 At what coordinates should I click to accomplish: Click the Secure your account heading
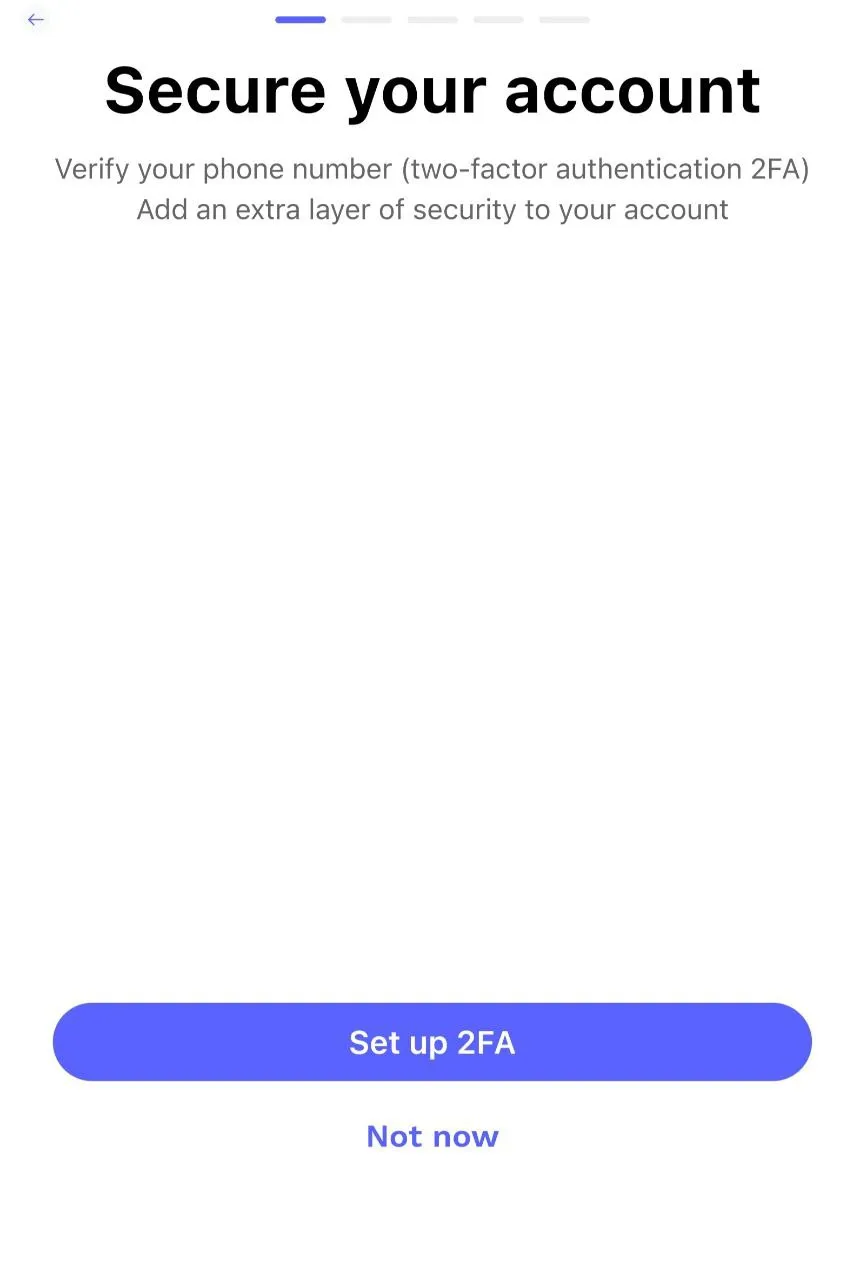click(432, 90)
